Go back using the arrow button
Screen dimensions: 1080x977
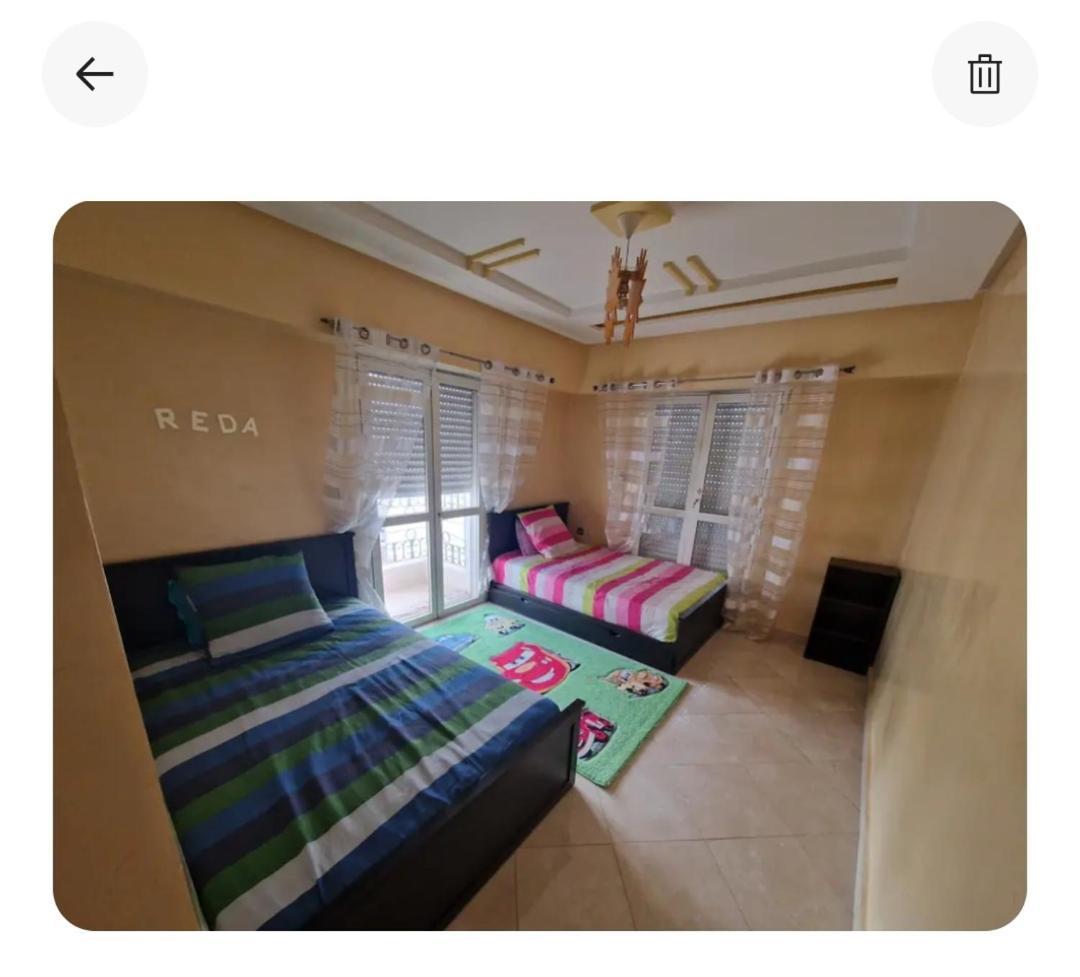tap(94, 74)
